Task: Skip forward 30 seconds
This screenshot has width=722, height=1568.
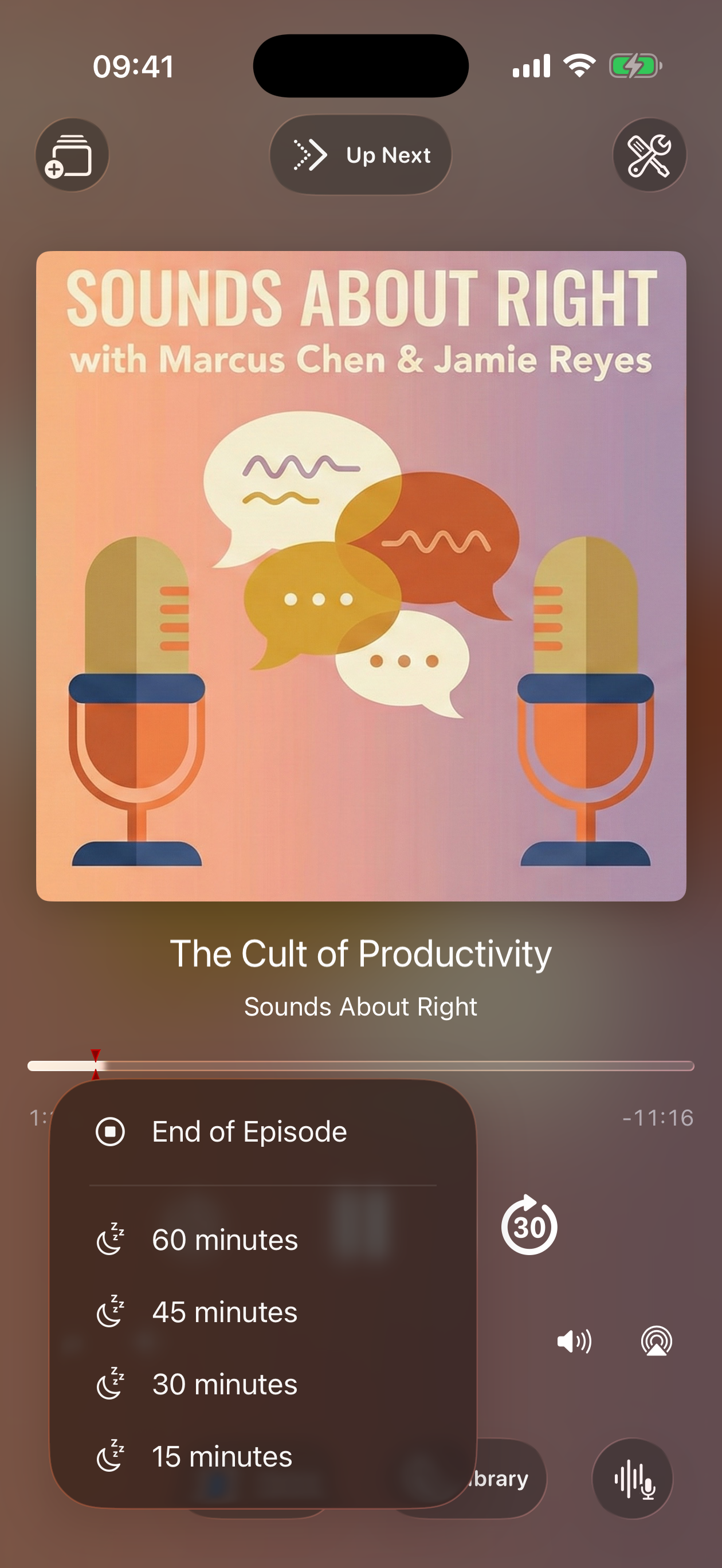Action: point(529,1226)
